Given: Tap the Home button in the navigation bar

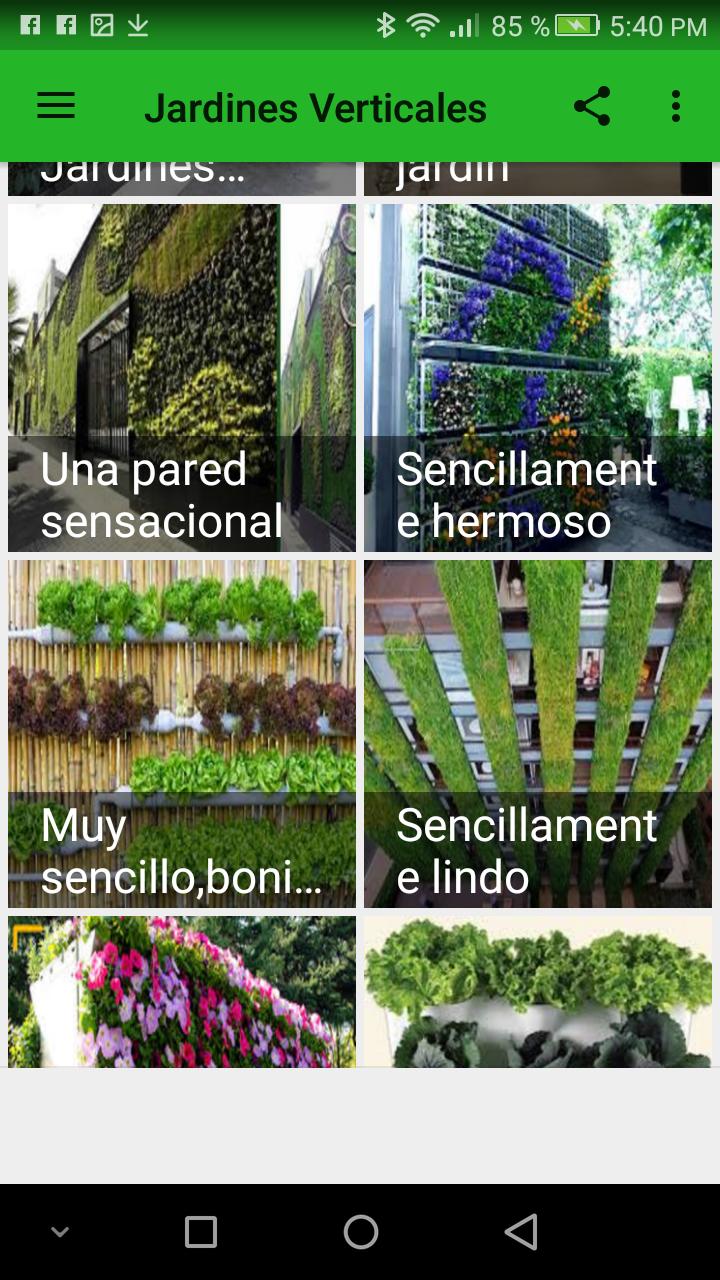Looking at the screenshot, I should coord(360,1232).
